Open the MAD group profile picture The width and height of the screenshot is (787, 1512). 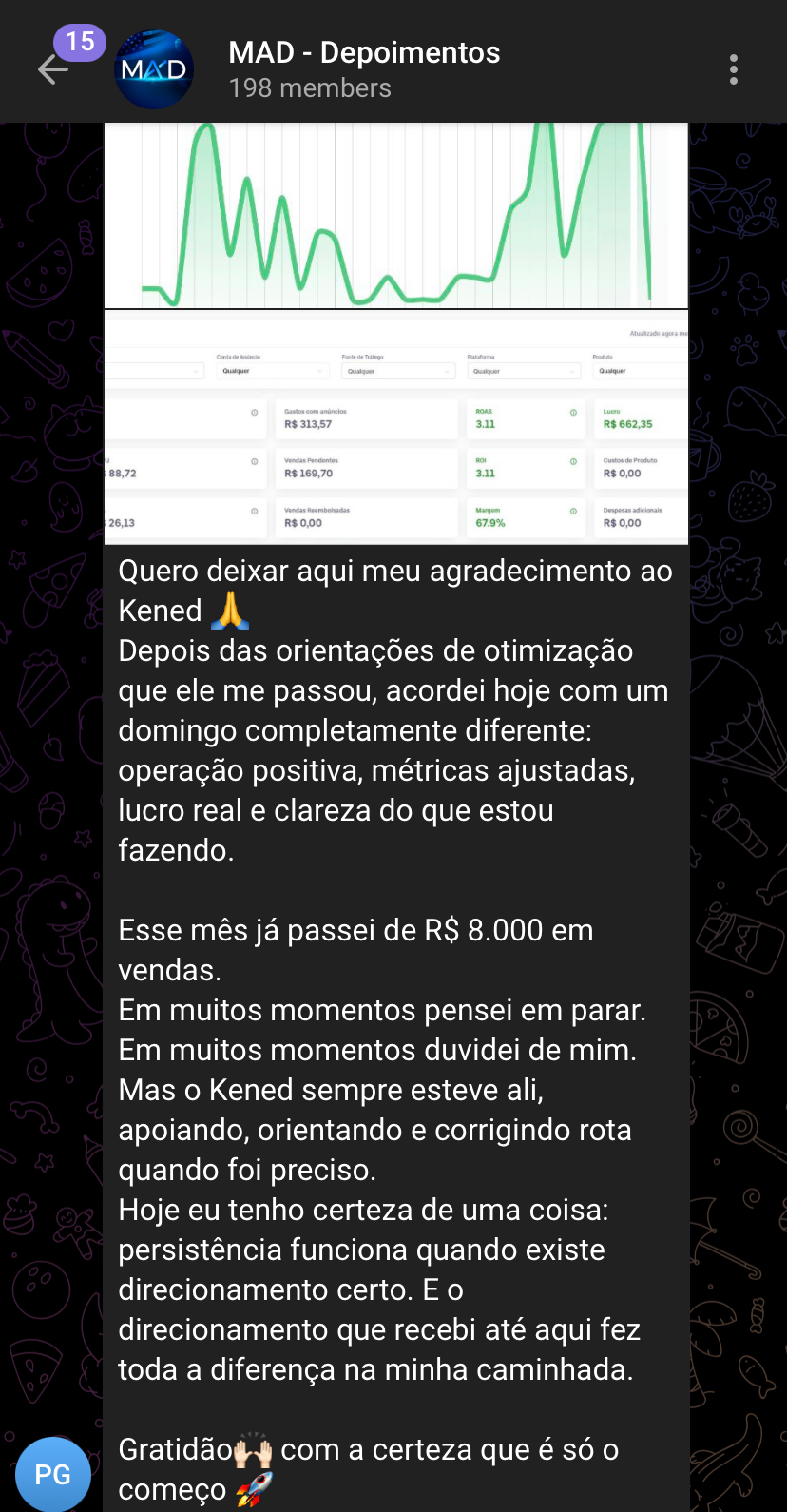[153, 68]
